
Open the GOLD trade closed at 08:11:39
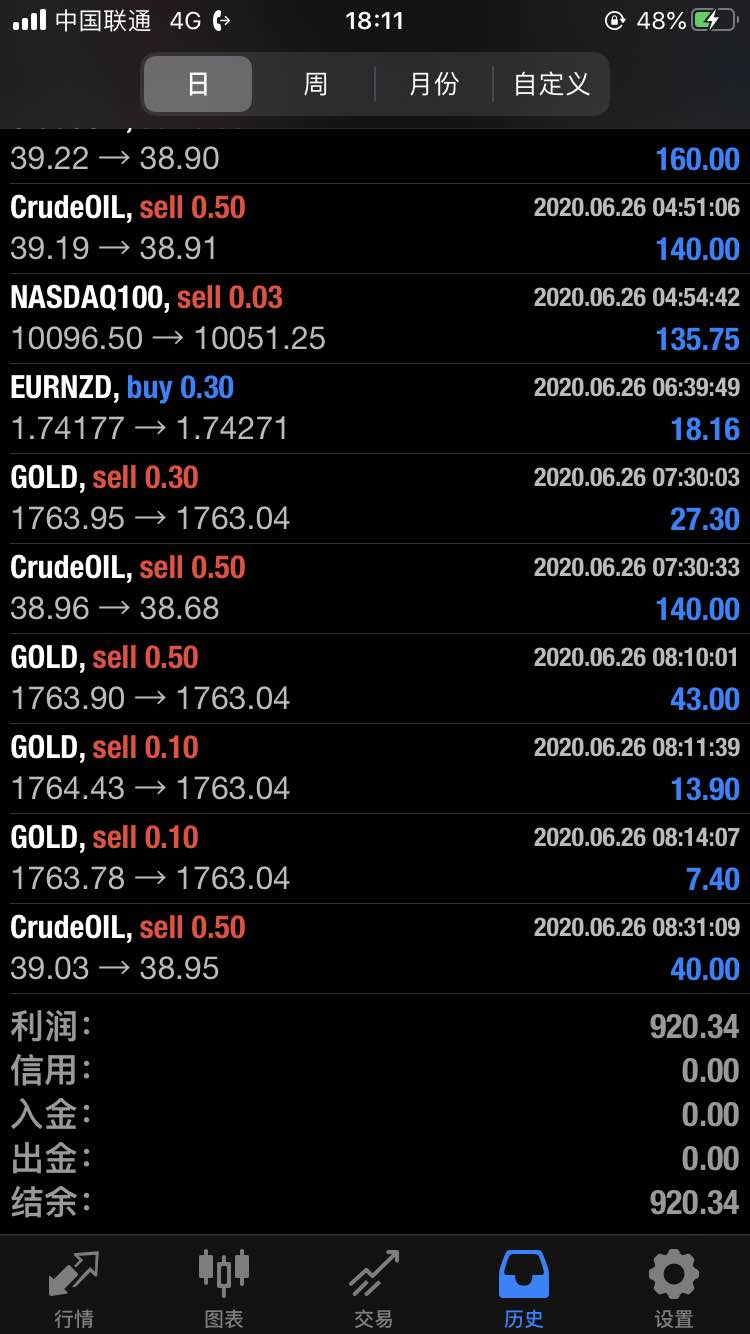coord(375,769)
